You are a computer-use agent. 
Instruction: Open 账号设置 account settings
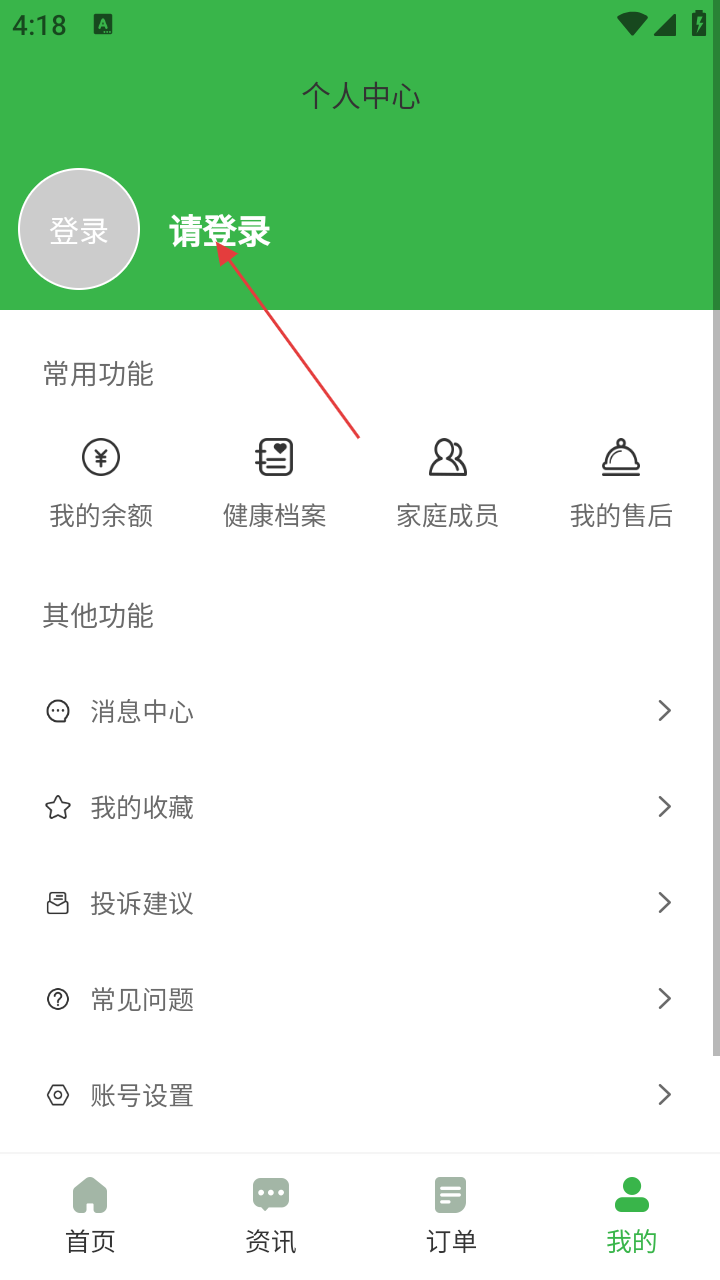click(x=360, y=1095)
